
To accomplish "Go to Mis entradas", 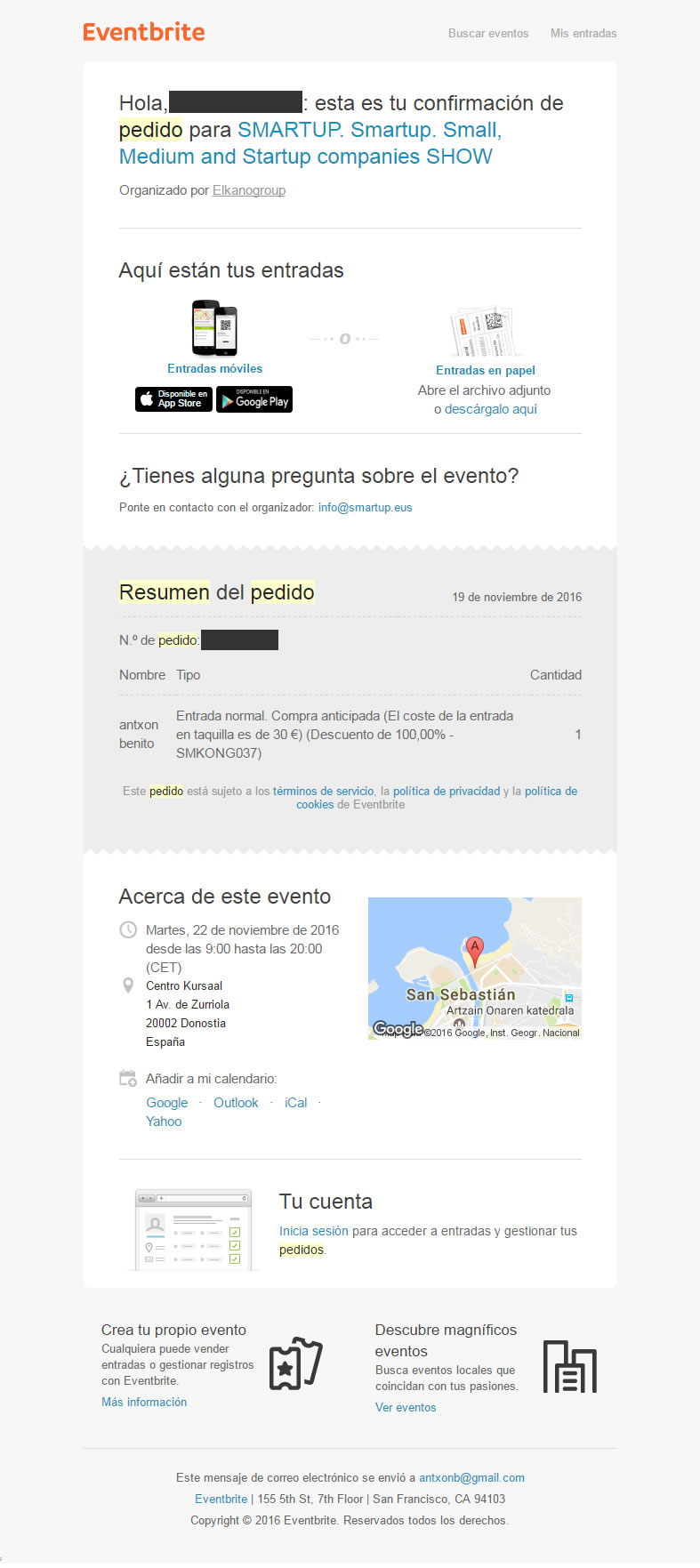I will point(583,33).
